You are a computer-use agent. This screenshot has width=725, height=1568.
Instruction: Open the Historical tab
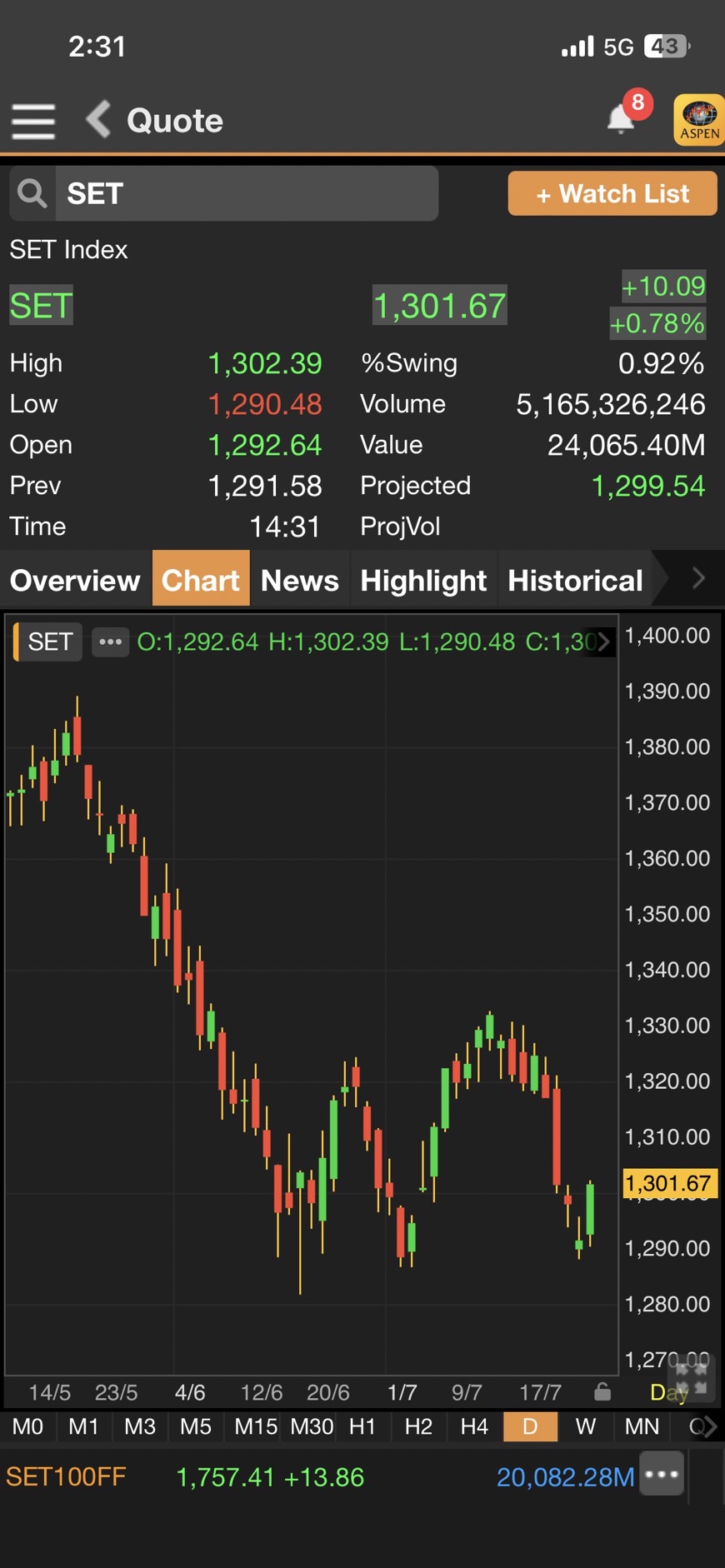(575, 580)
